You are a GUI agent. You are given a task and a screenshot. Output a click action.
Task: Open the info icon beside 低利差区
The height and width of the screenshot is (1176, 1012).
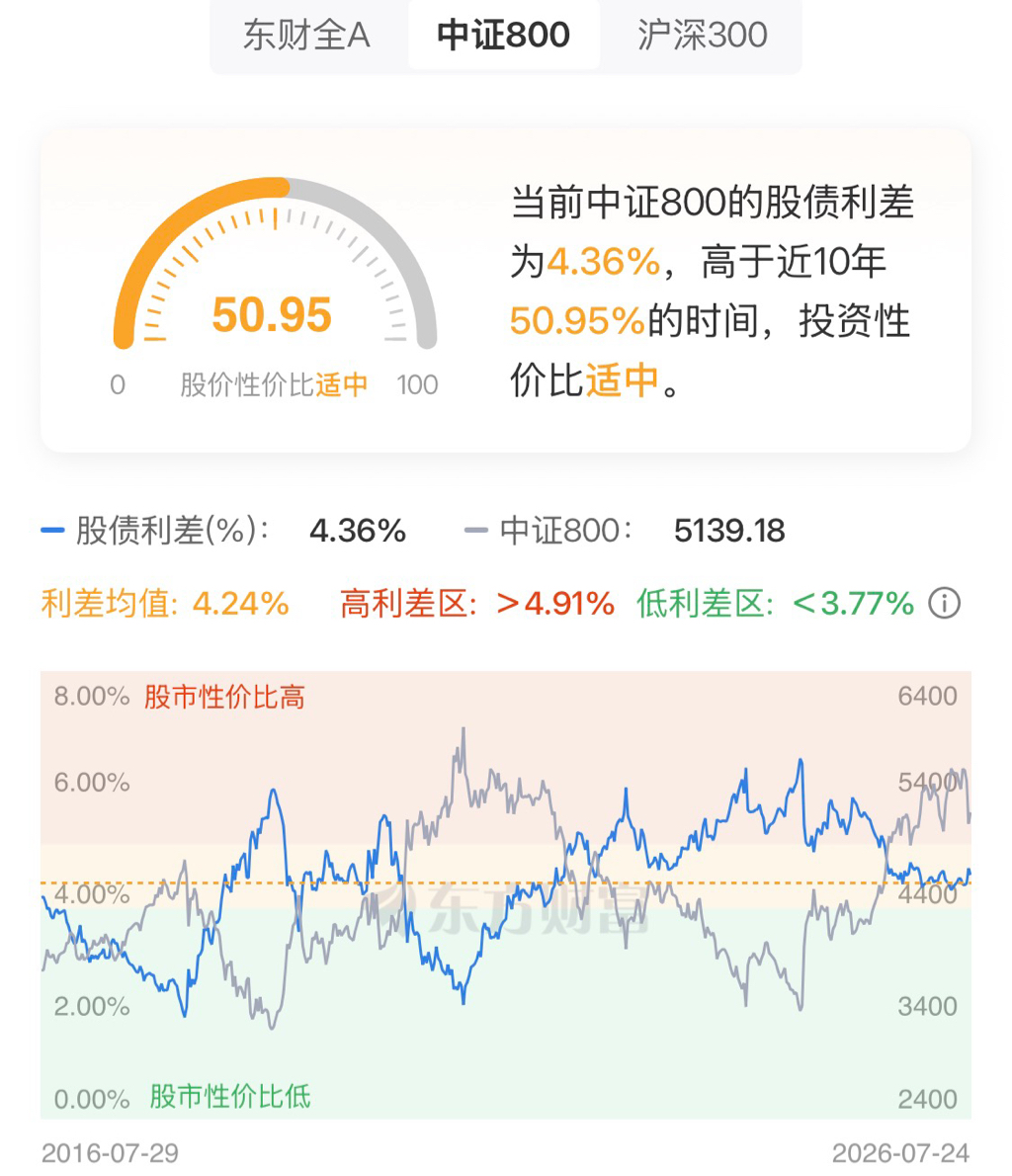pyautogui.click(x=945, y=603)
